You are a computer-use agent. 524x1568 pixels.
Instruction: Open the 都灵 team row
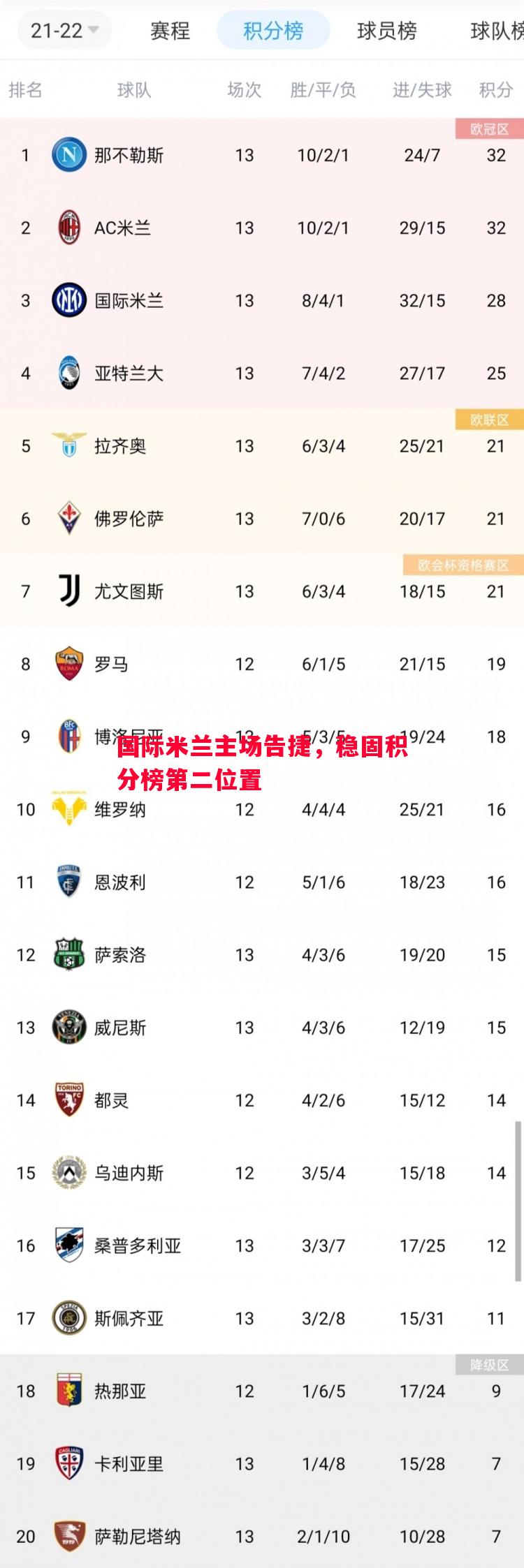[x=112, y=1101]
